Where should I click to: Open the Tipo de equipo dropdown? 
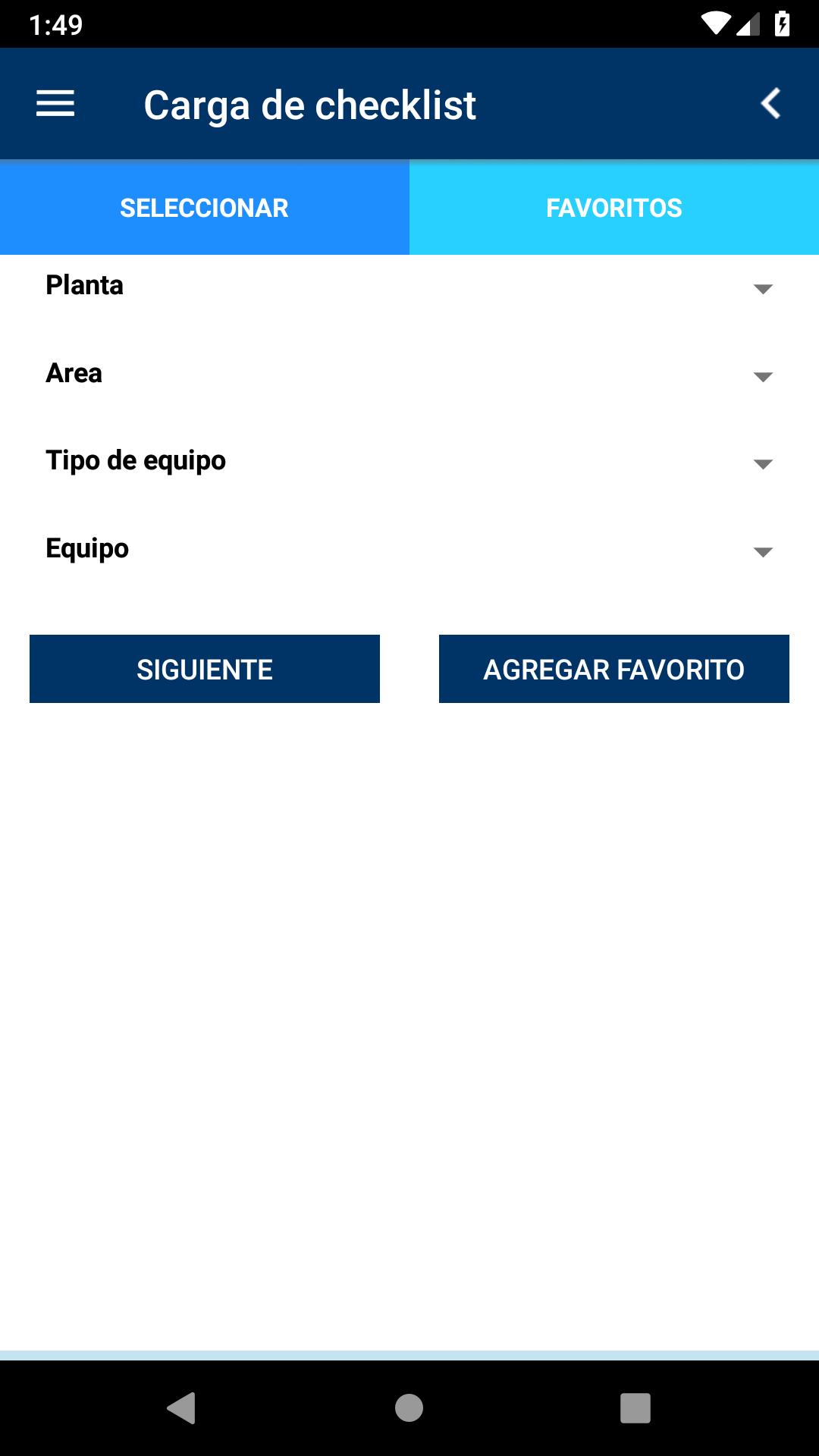coord(409,462)
